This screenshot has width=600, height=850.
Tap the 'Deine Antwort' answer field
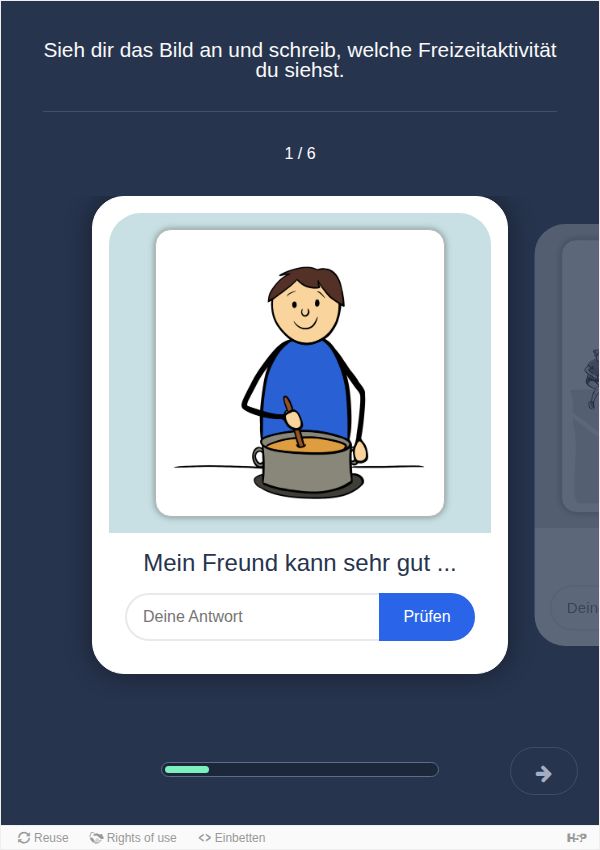(252, 617)
